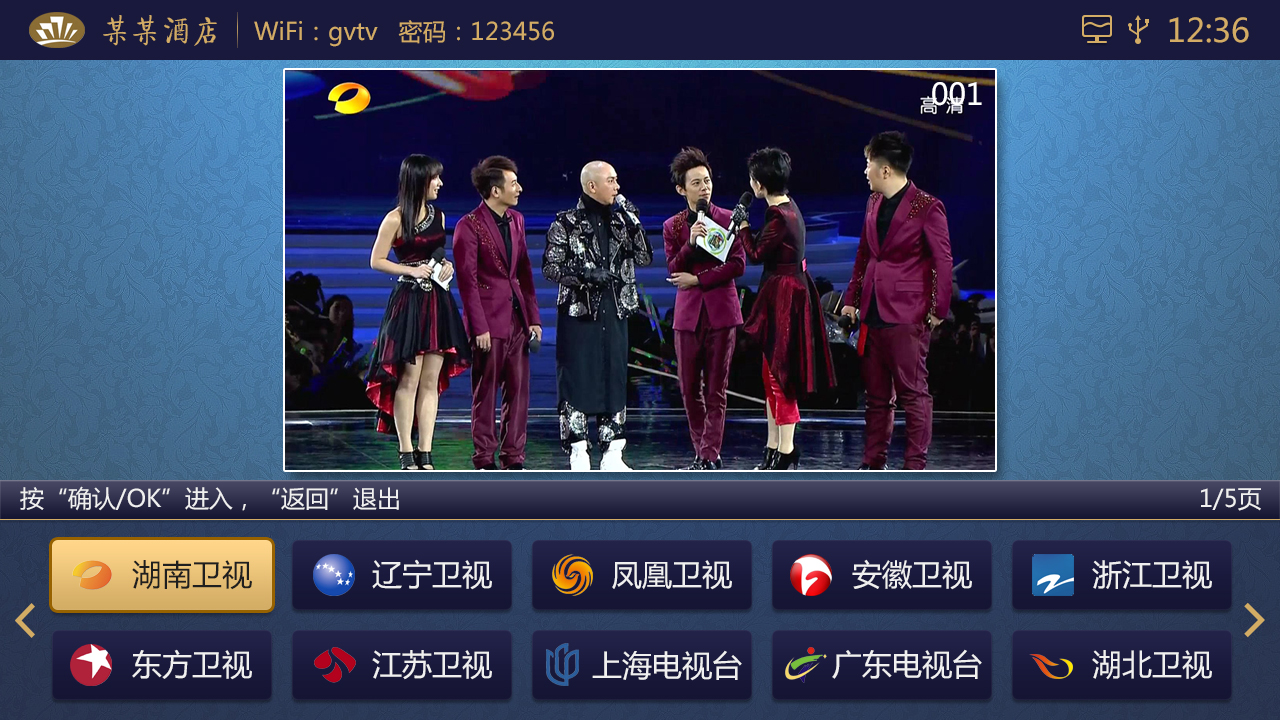Switch to 上海电视台
This screenshot has width=1280, height=720.
[642, 665]
